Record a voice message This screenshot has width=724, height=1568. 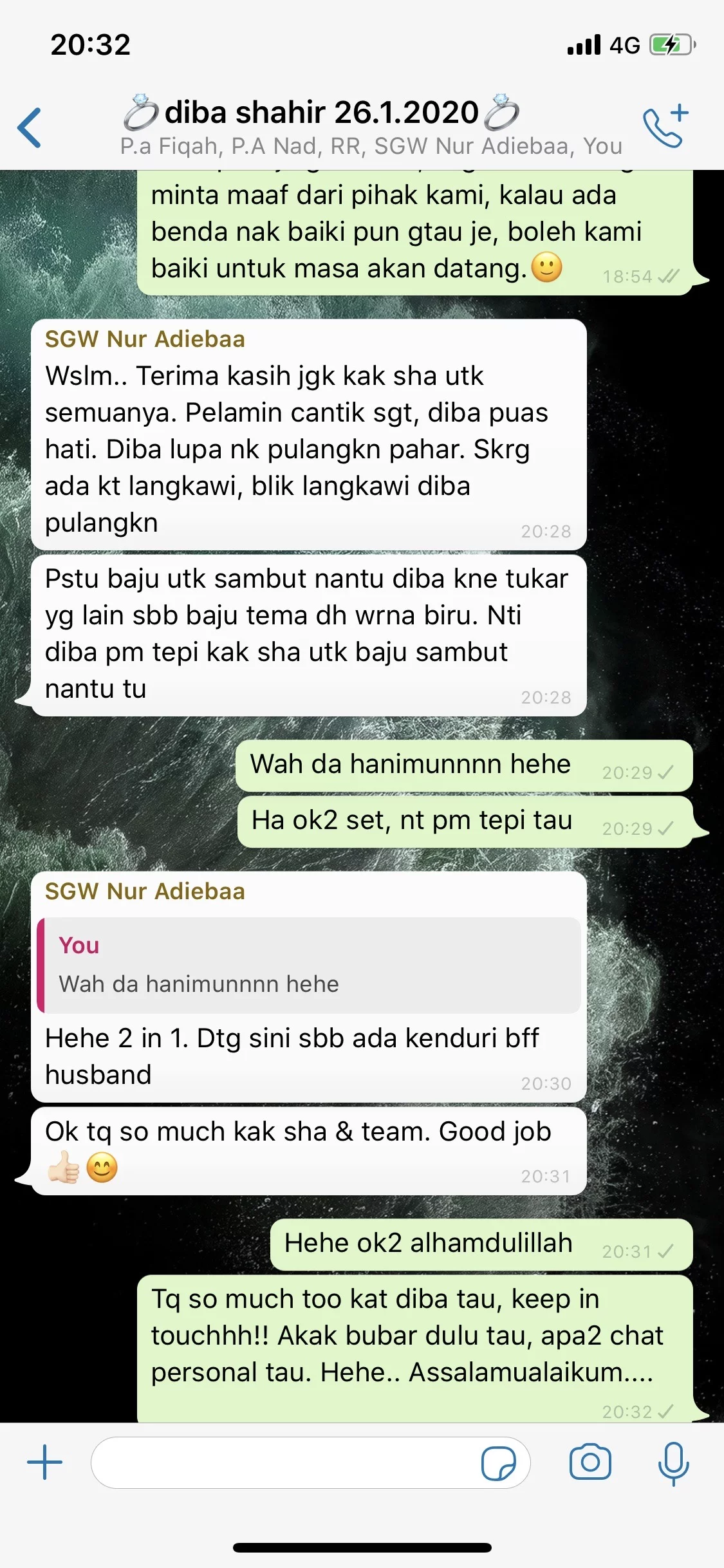(673, 1462)
